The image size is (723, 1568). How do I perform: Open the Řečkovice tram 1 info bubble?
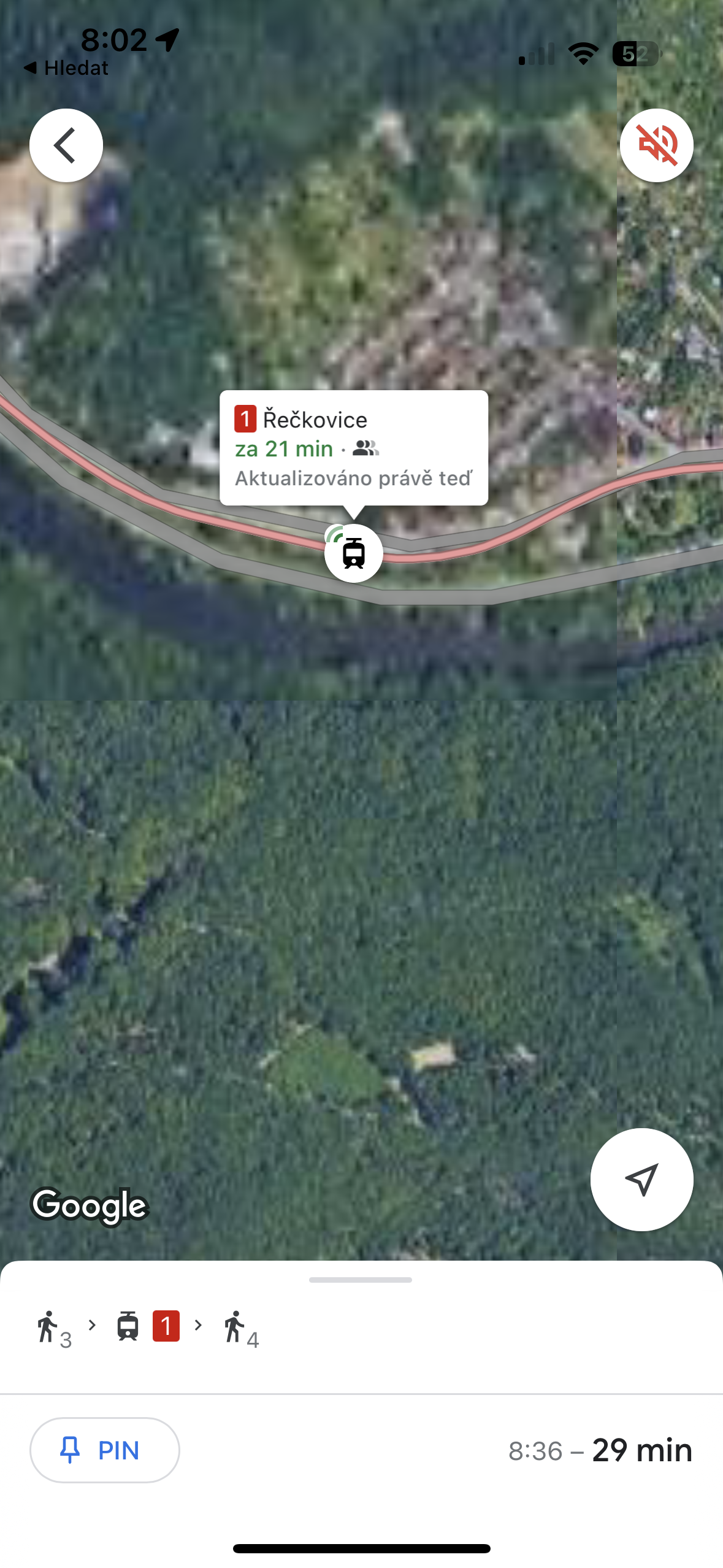[x=354, y=448]
